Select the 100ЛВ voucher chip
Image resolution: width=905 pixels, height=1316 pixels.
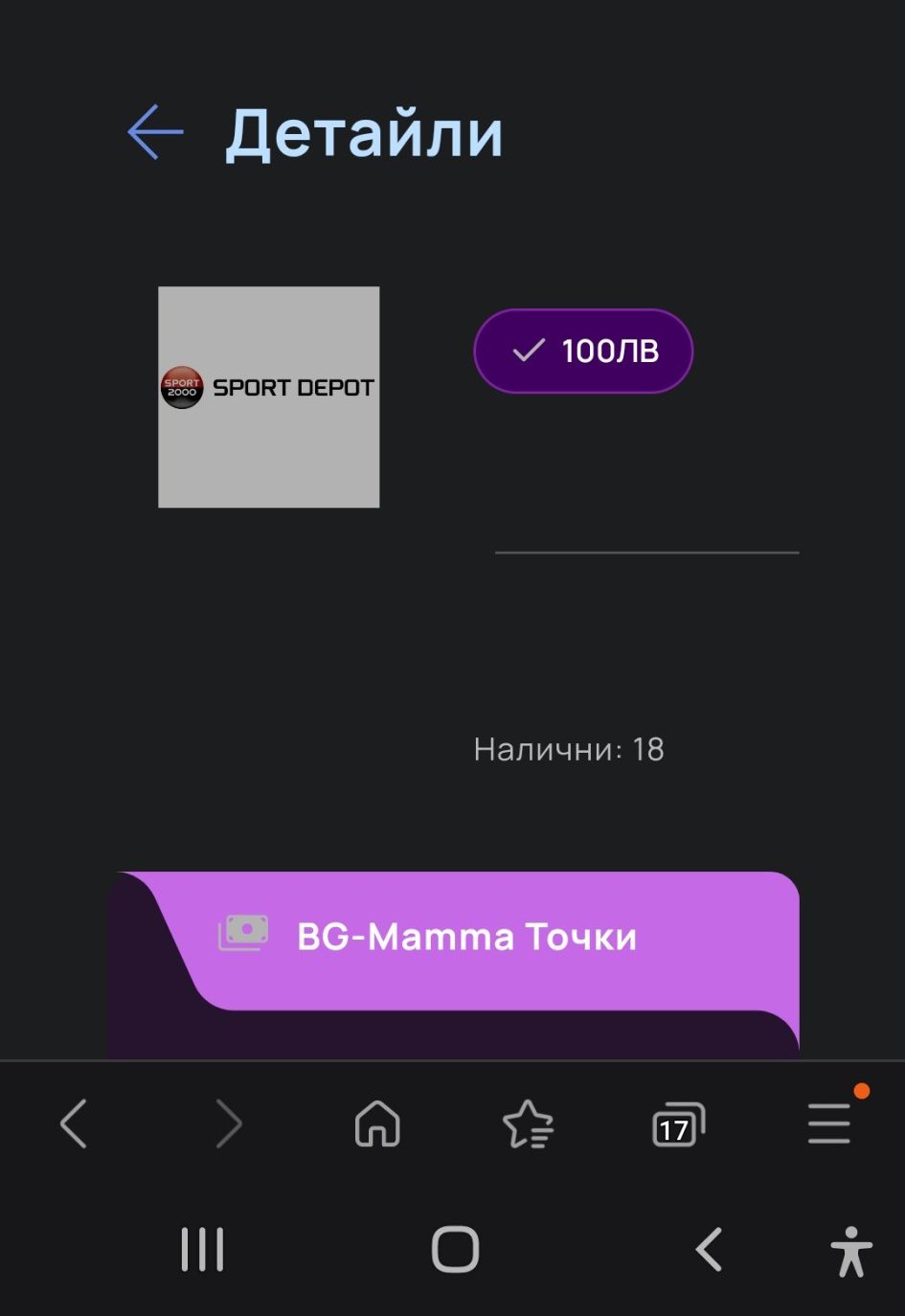[x=583, y=351]
